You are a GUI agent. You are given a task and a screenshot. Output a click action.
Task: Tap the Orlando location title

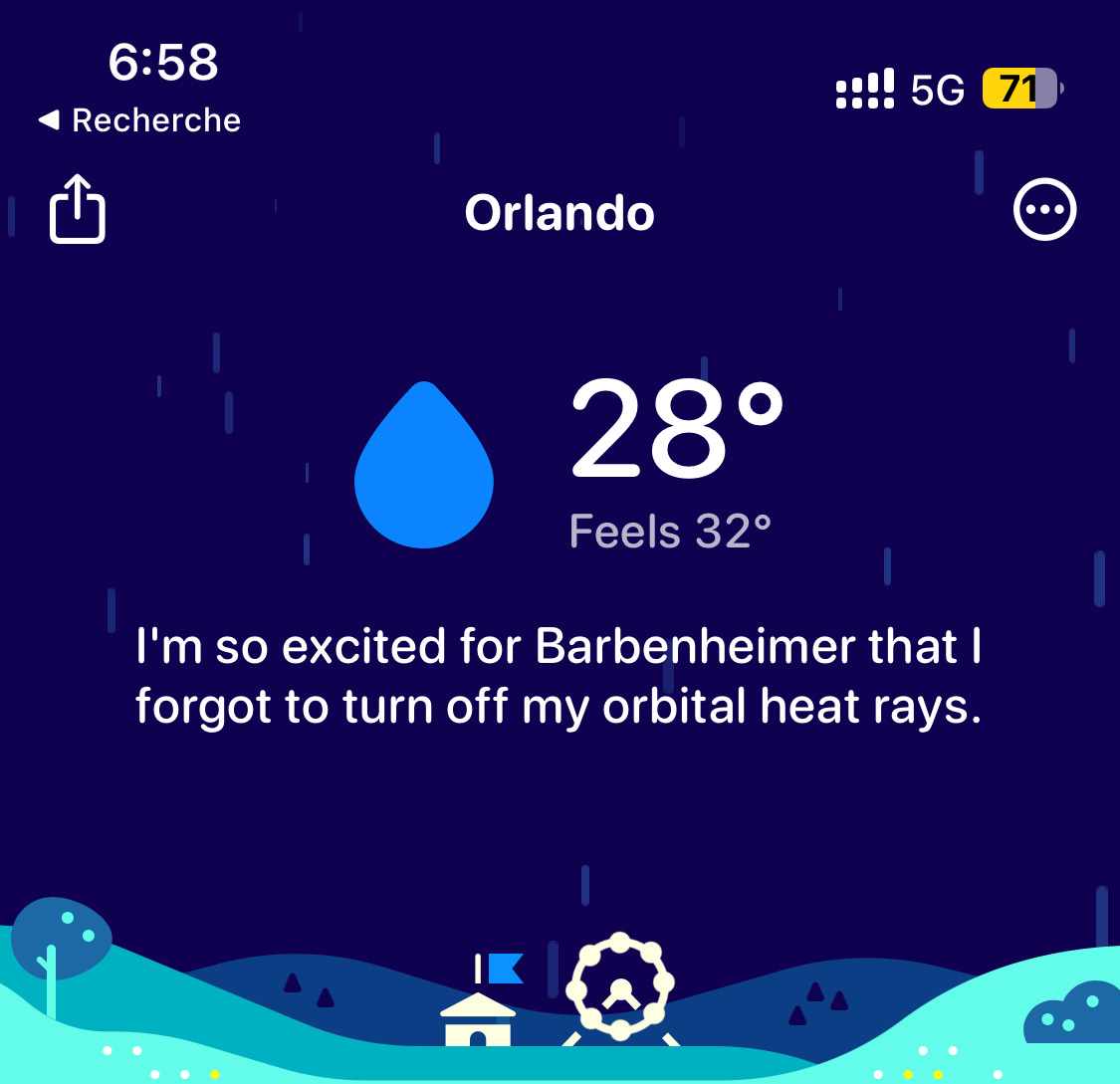pyautogui.click(x=560, y=213)
